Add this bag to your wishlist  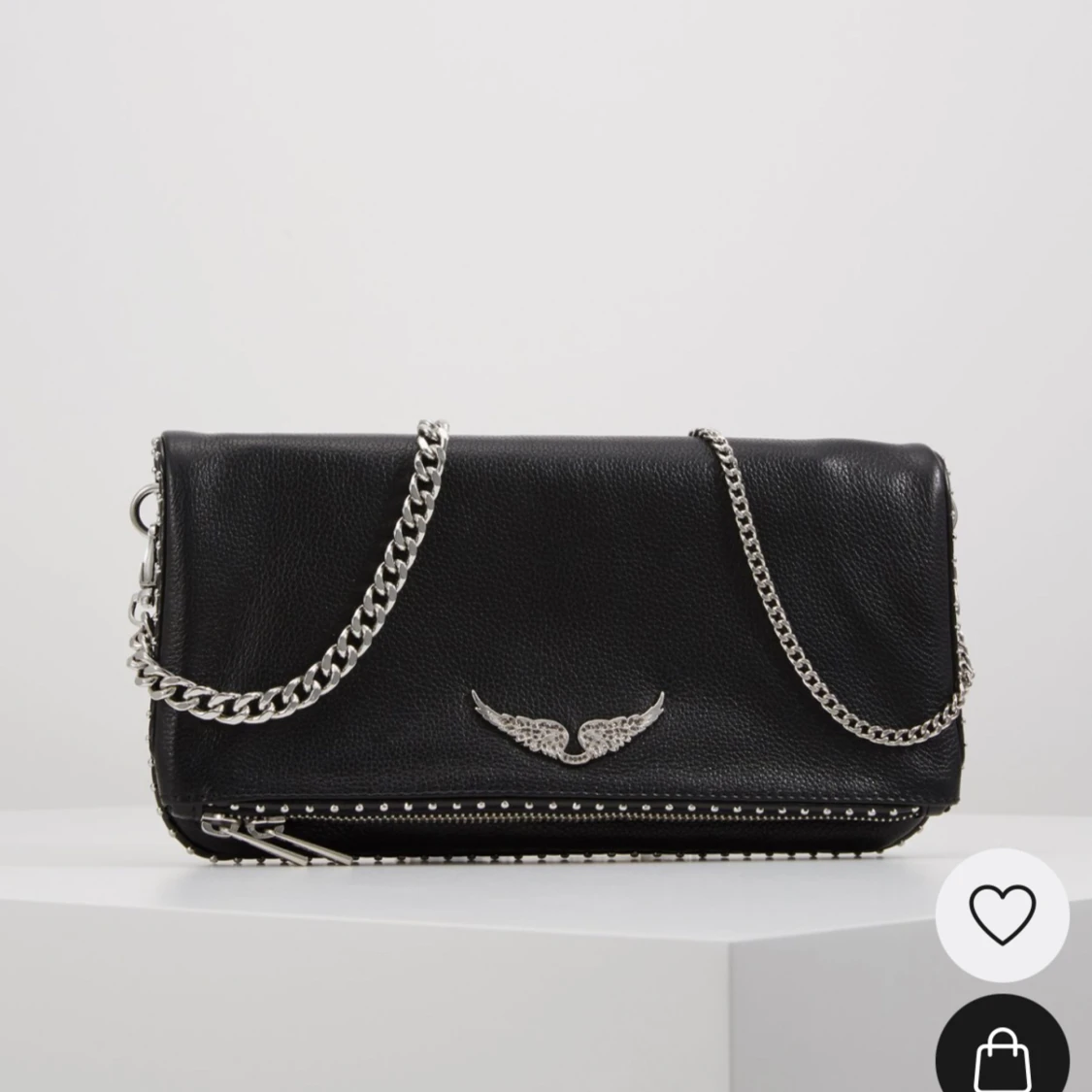(x=1002, y=913)
